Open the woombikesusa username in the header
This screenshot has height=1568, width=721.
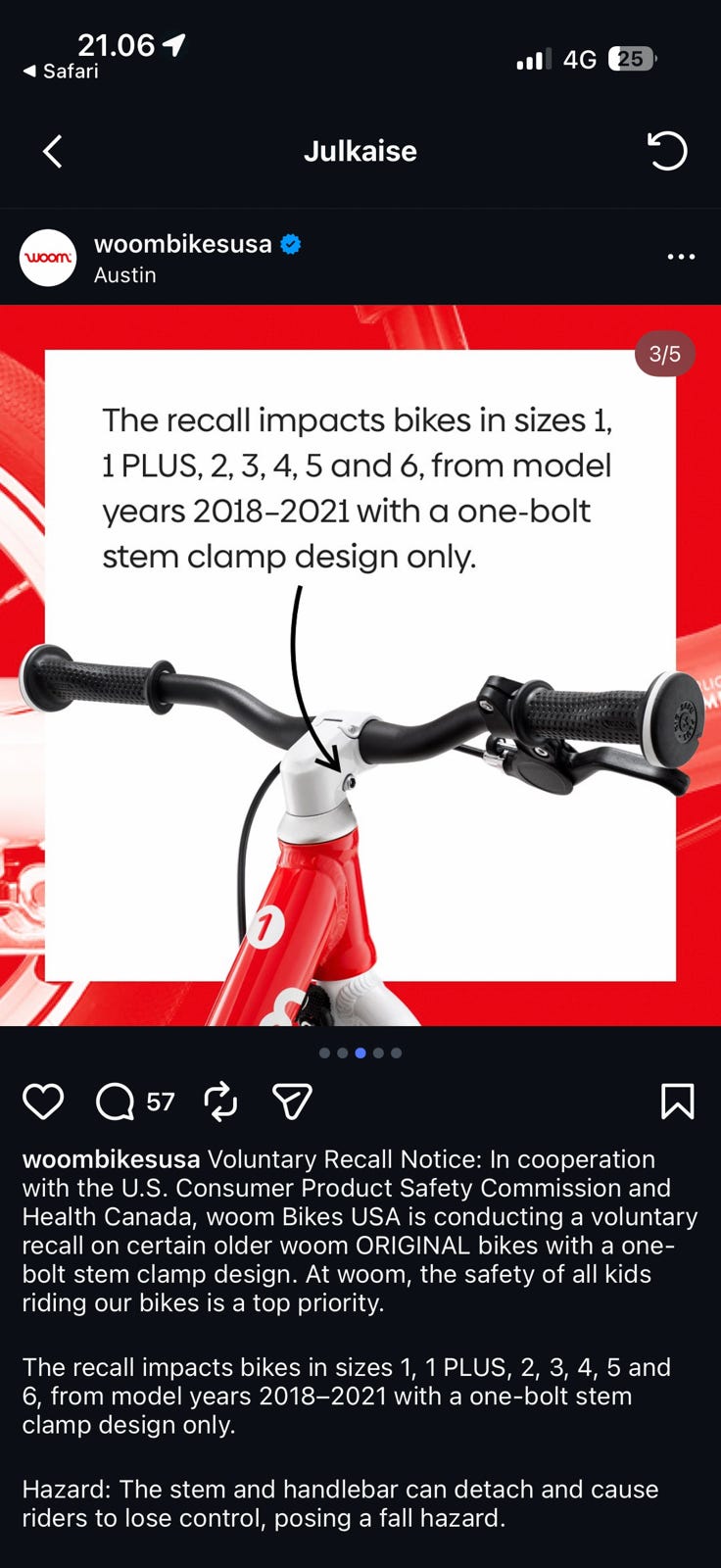(x=183, y=244)
